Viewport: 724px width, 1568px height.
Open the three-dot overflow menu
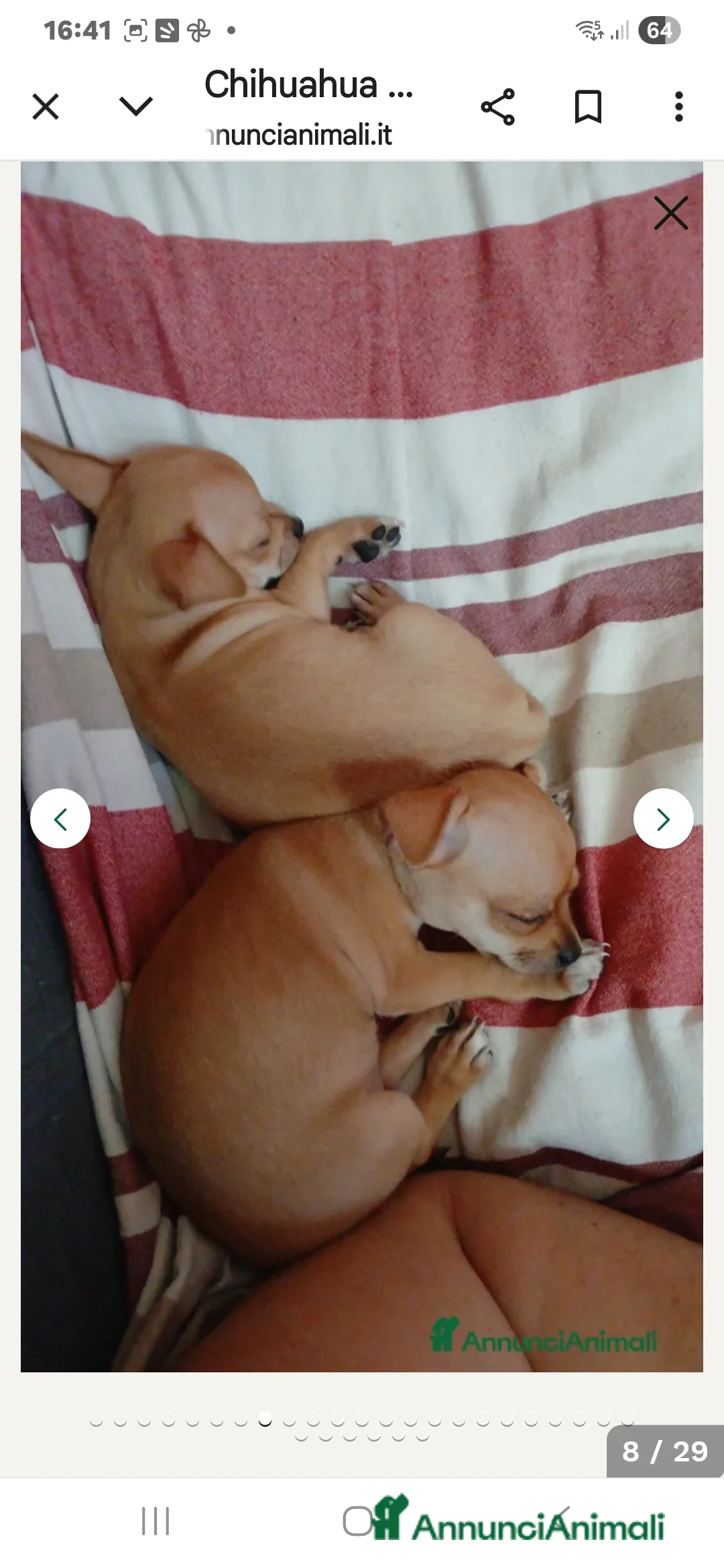pyautogui.click(x=678, y=106)
